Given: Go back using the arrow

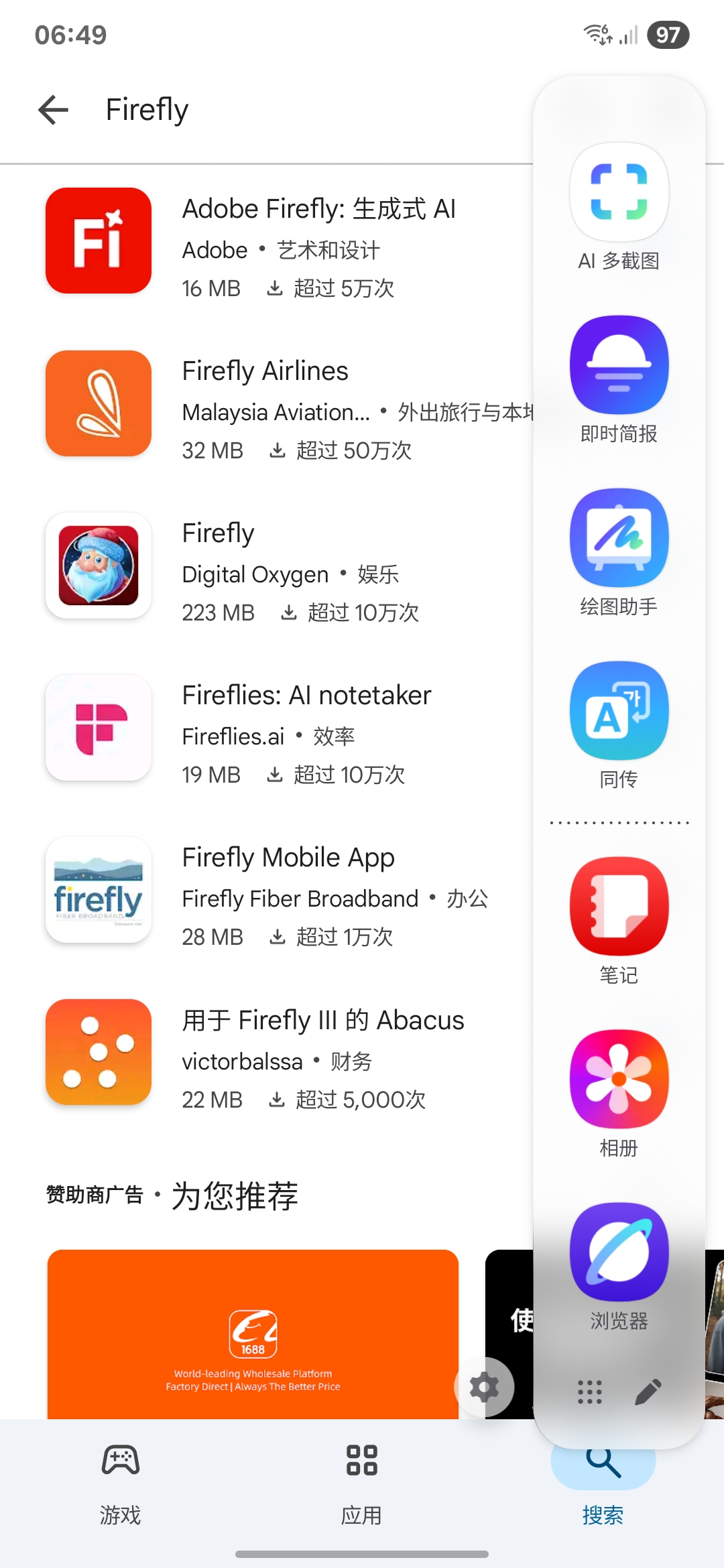Looking at the screenshot, I should (x=53, y=110).
